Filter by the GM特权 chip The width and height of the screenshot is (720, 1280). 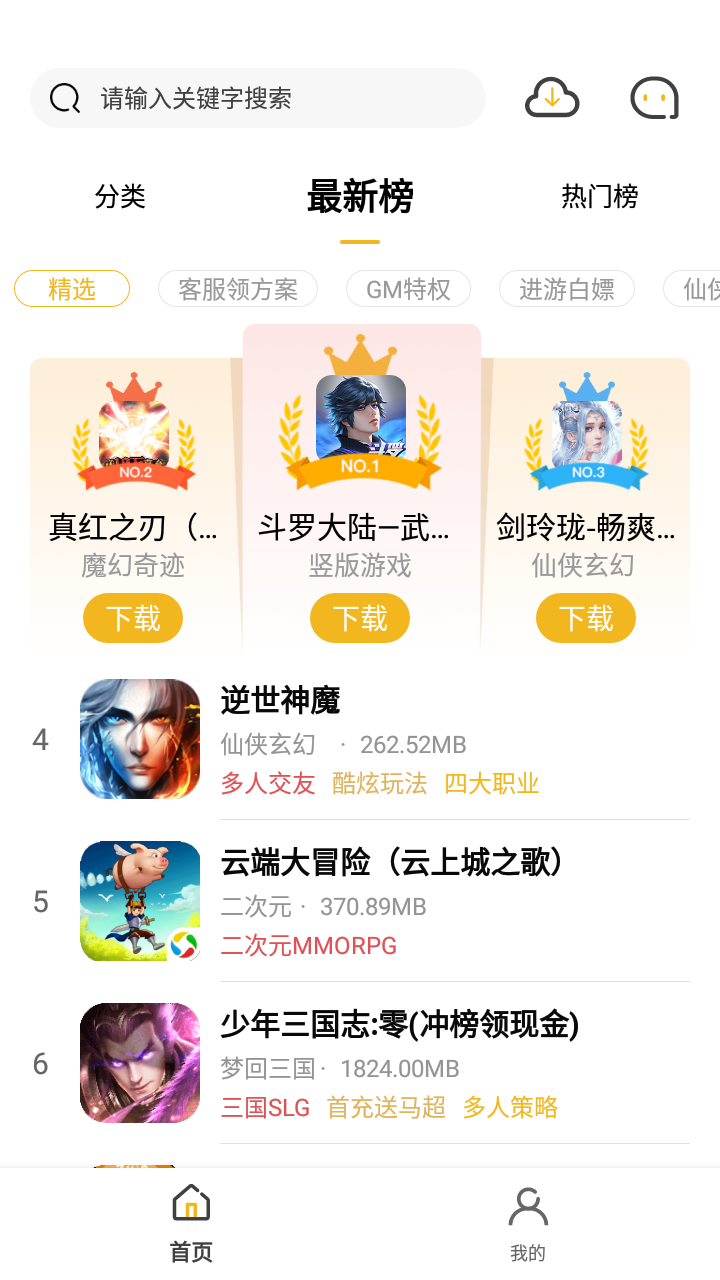coord(408,289)
